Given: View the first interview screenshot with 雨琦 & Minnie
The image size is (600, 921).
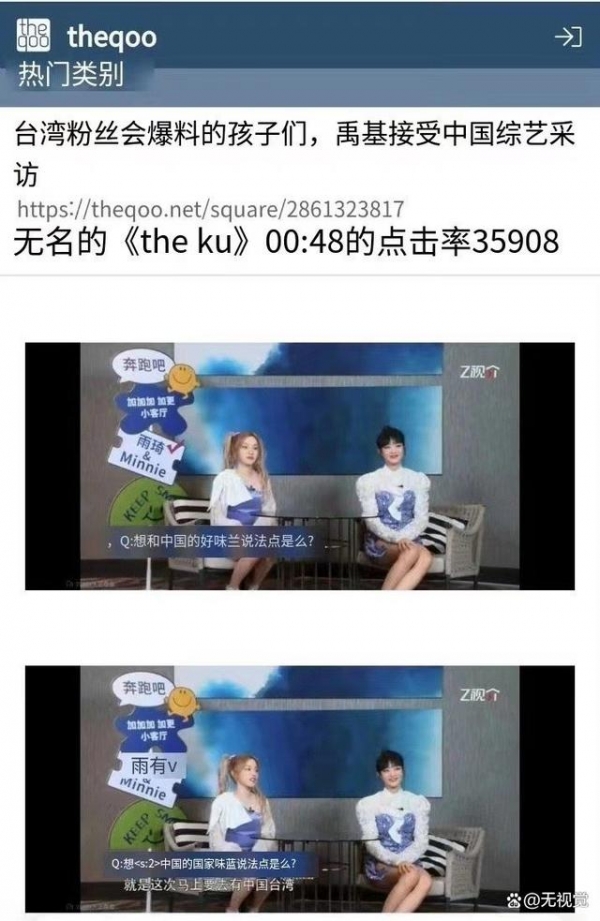Looking at the screenshot, I should [x=300, y=466].
